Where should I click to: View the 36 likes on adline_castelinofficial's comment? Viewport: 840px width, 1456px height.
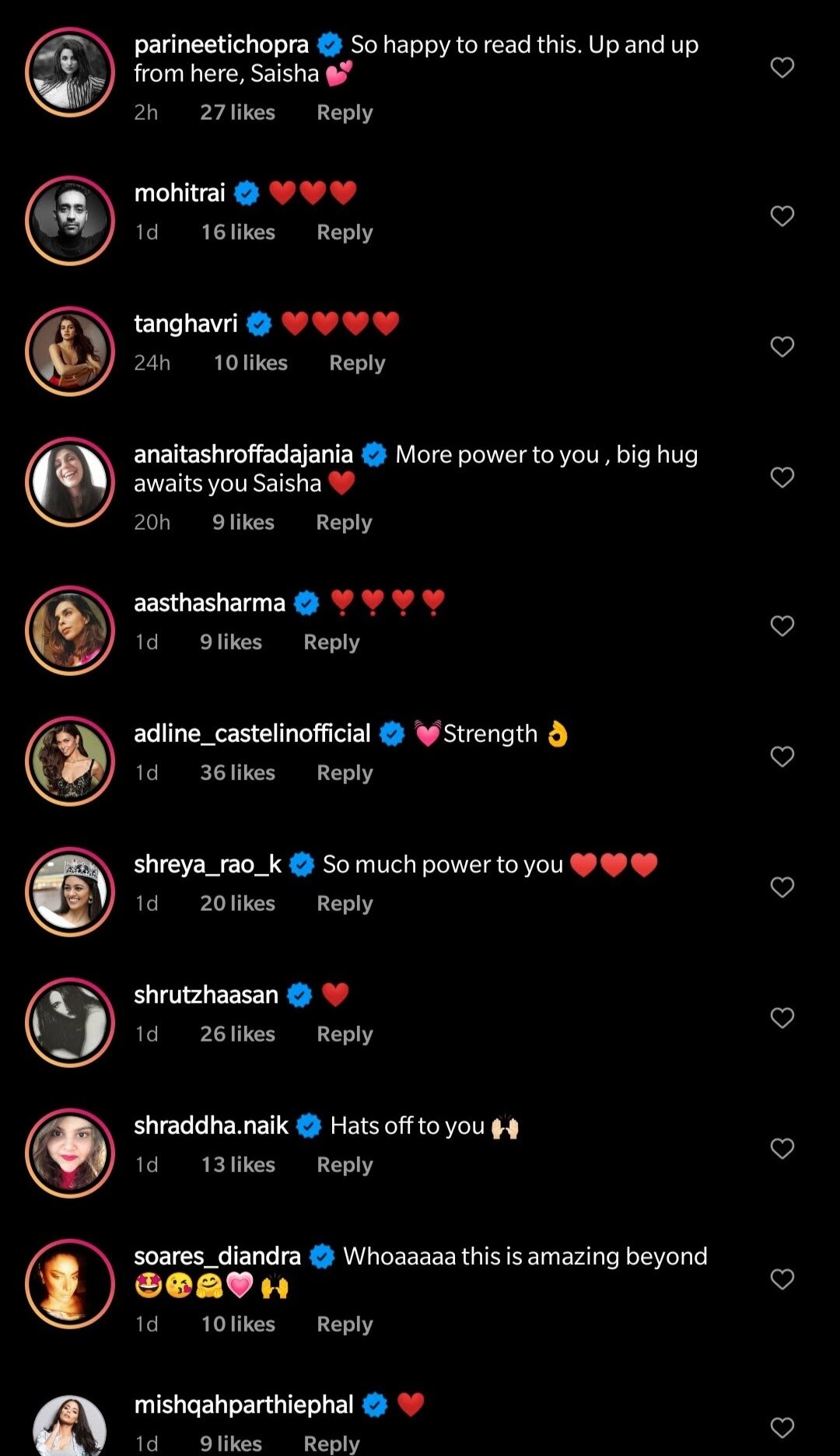point(237,773)
